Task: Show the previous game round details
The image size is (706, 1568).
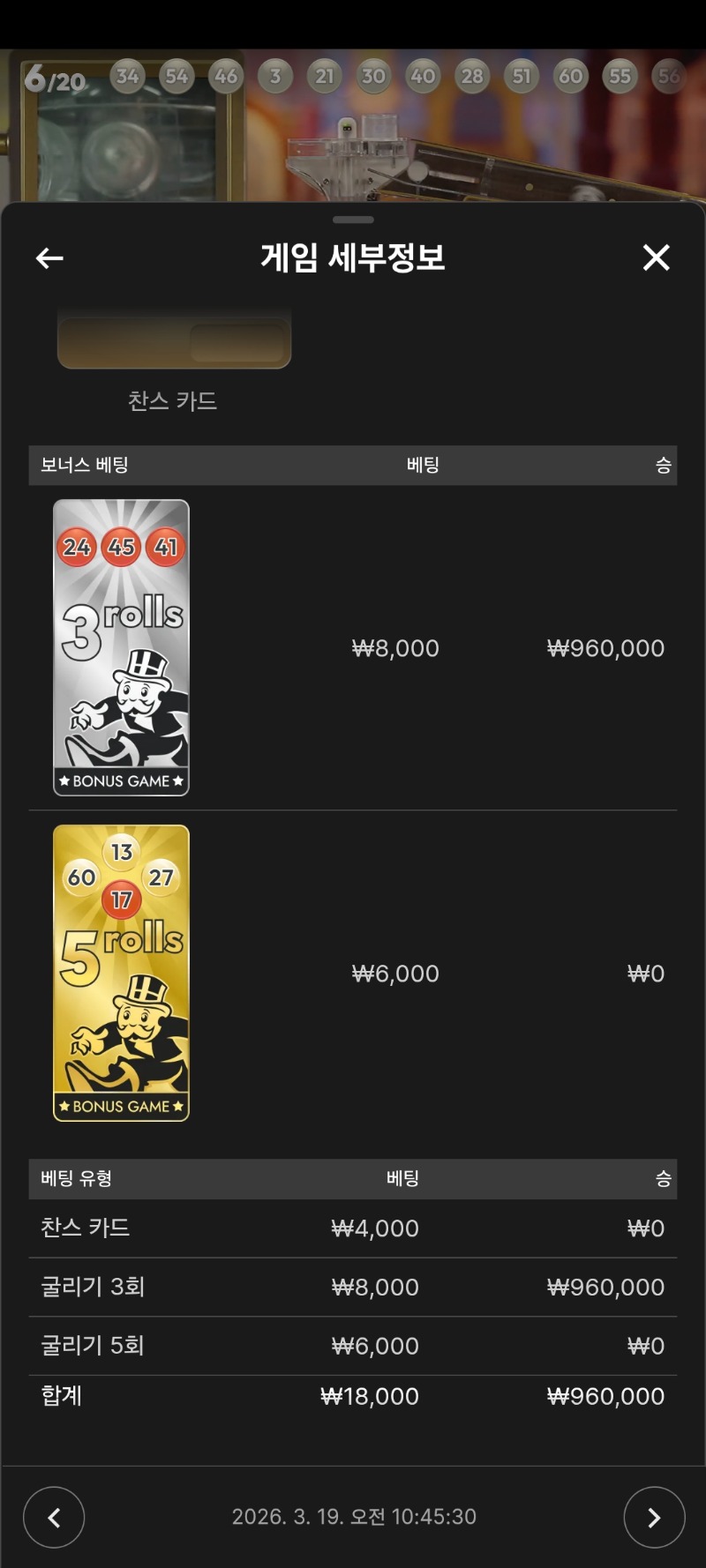Action: (x=54, y=1517)
